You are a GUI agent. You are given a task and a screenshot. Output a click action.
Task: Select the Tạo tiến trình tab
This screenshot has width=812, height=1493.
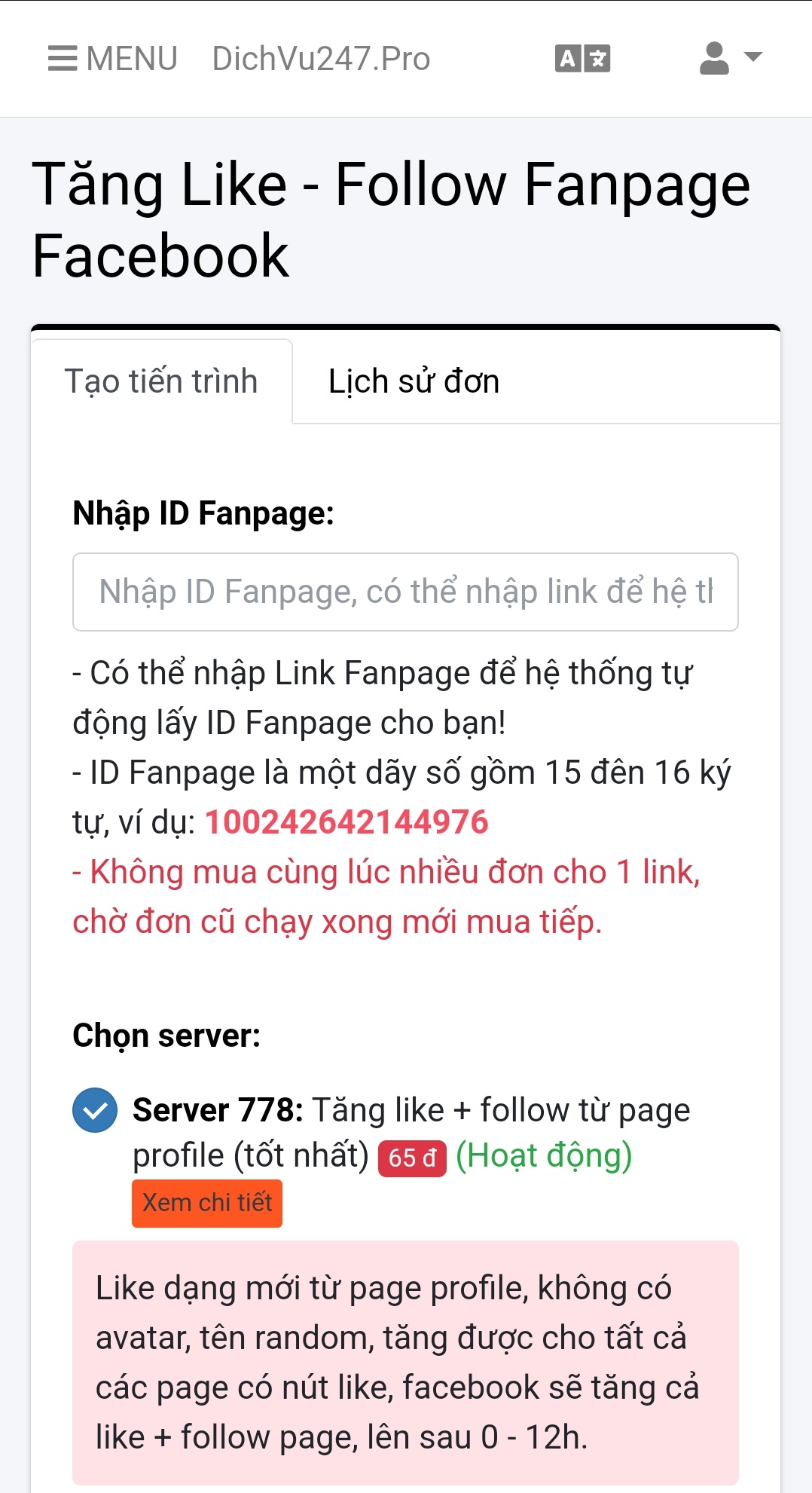(161, 381)
